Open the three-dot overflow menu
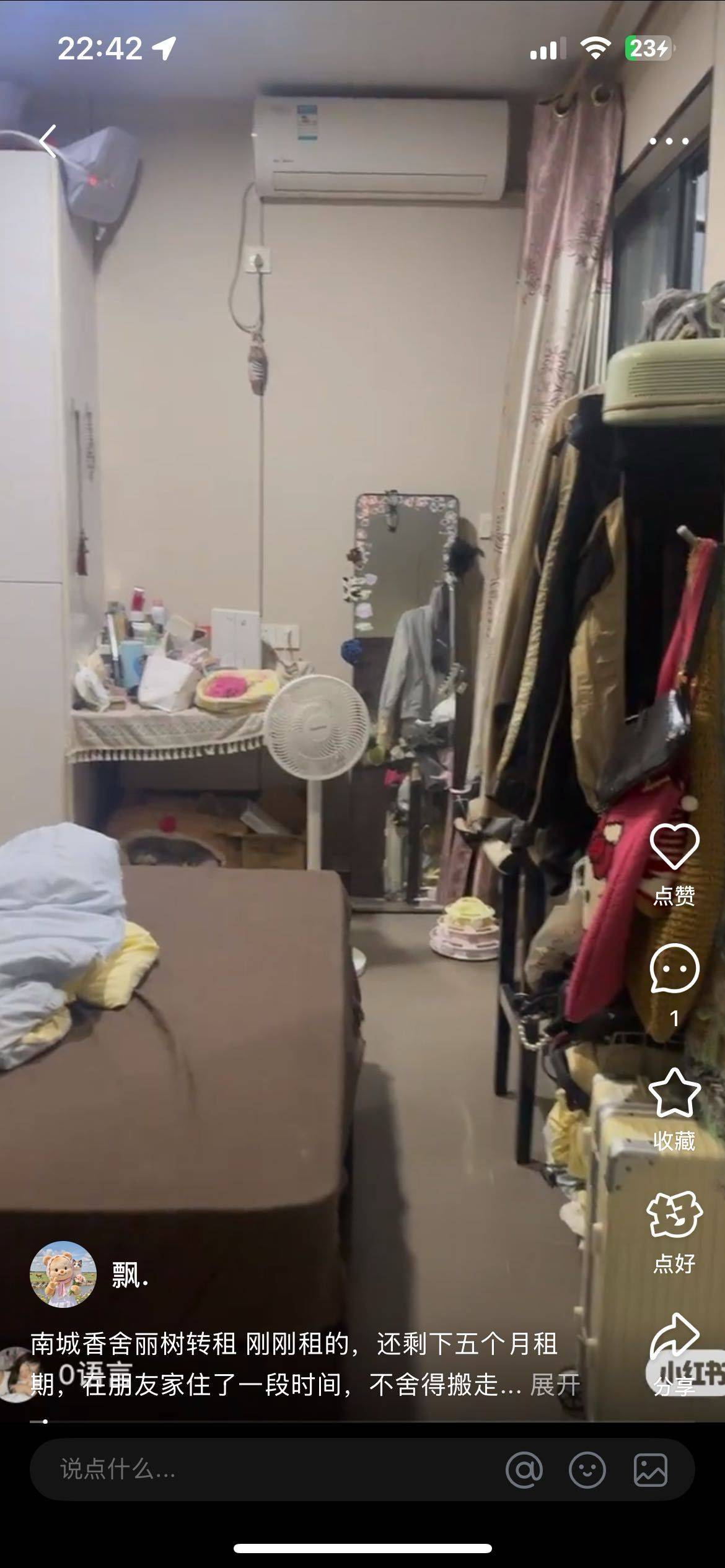This screenshot has width=725, height=1568. [669, 141]
